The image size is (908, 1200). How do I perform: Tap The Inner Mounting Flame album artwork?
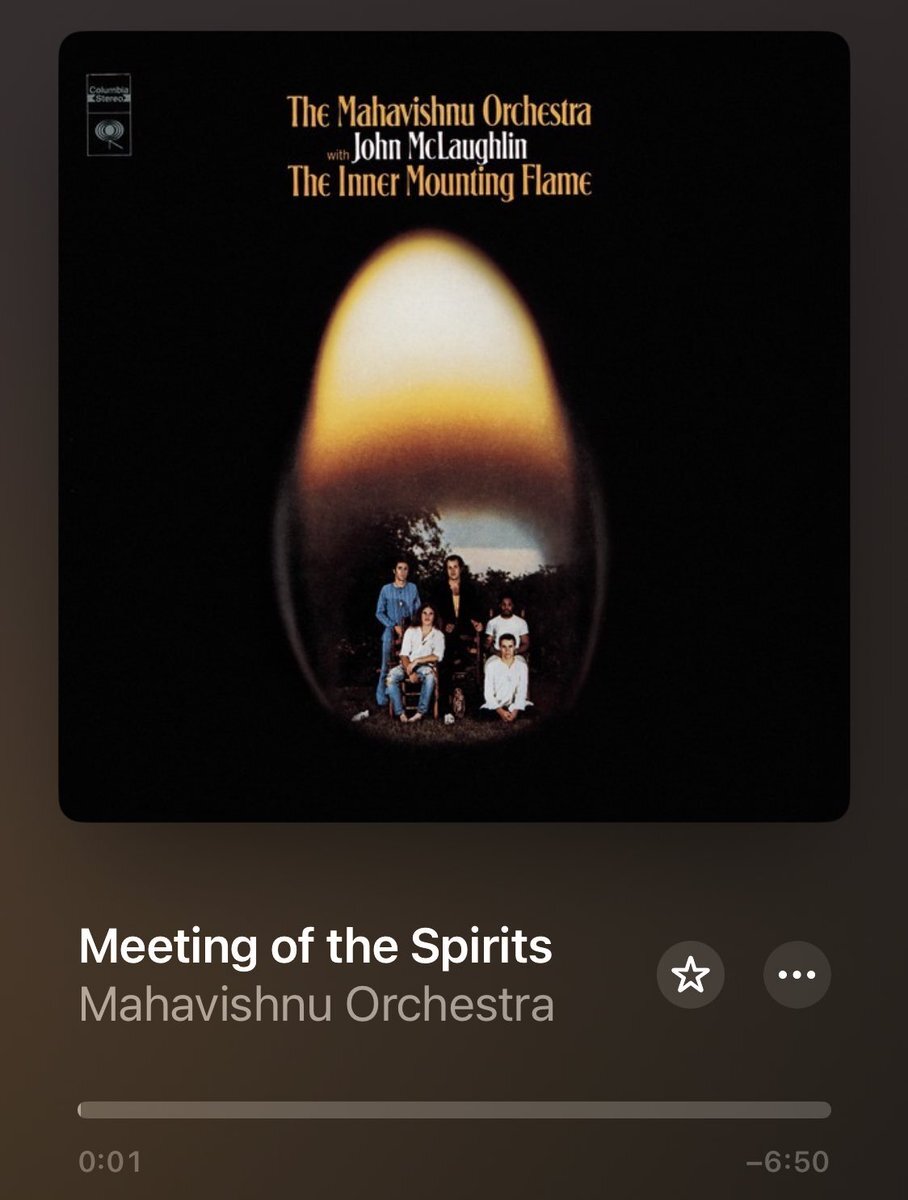point(454,426)
